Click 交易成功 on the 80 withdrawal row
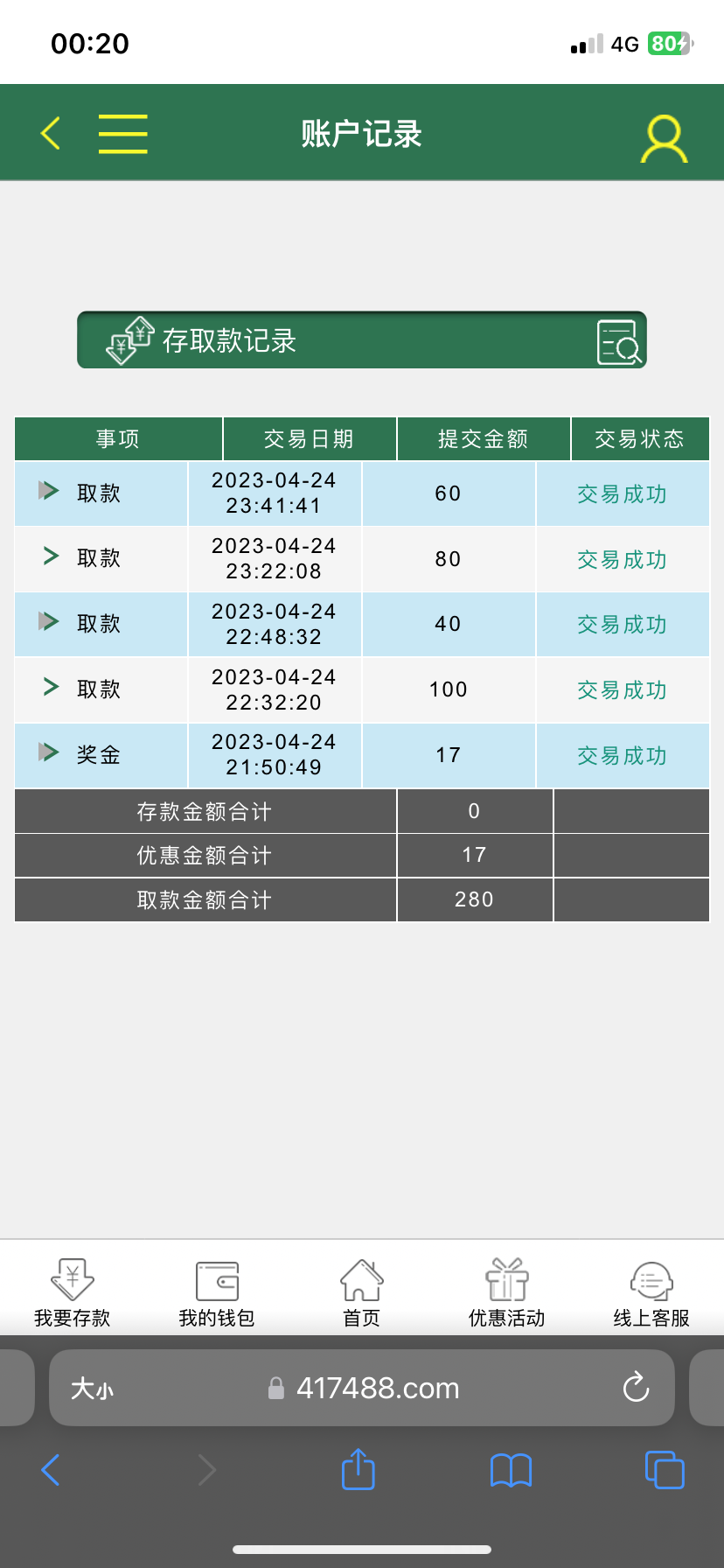Image resolution: width=724 pixels, height=1568 pixels. click(621, 559)
